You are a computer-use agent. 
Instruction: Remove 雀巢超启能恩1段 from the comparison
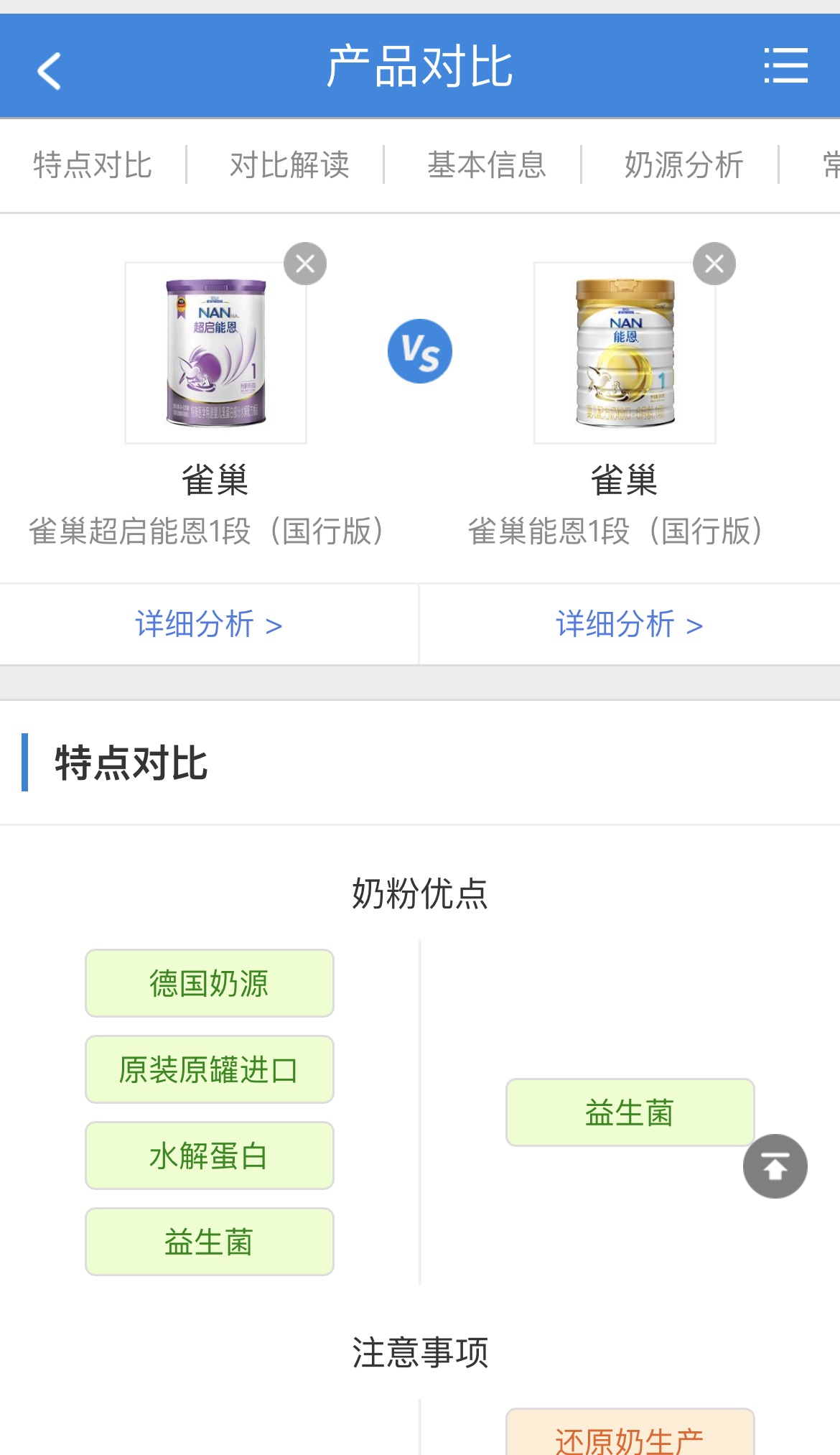[305, 264]
